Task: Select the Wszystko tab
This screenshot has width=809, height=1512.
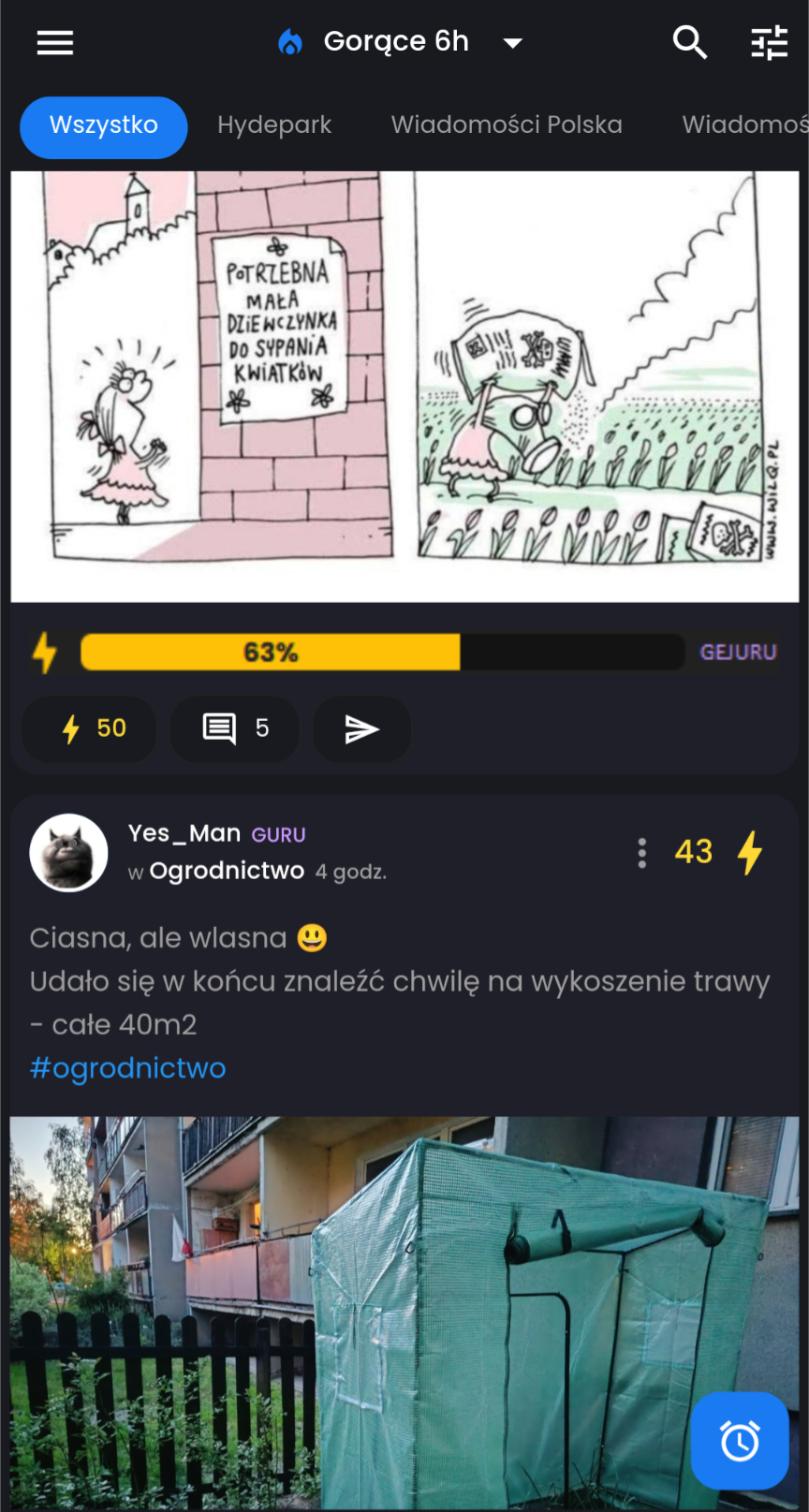Action: pos(103,125)
